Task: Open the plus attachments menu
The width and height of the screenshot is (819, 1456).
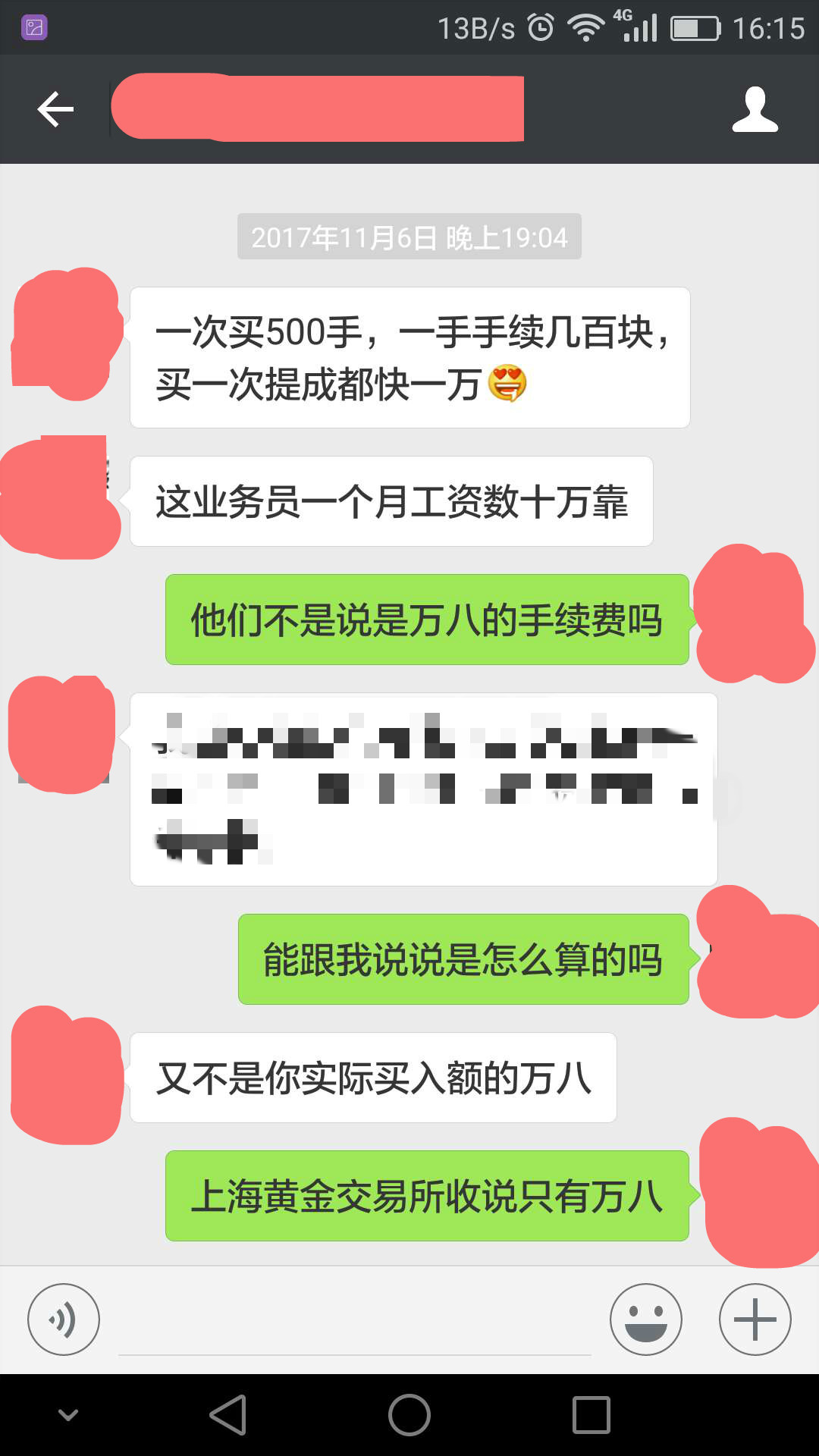Action: [755, 1319]
